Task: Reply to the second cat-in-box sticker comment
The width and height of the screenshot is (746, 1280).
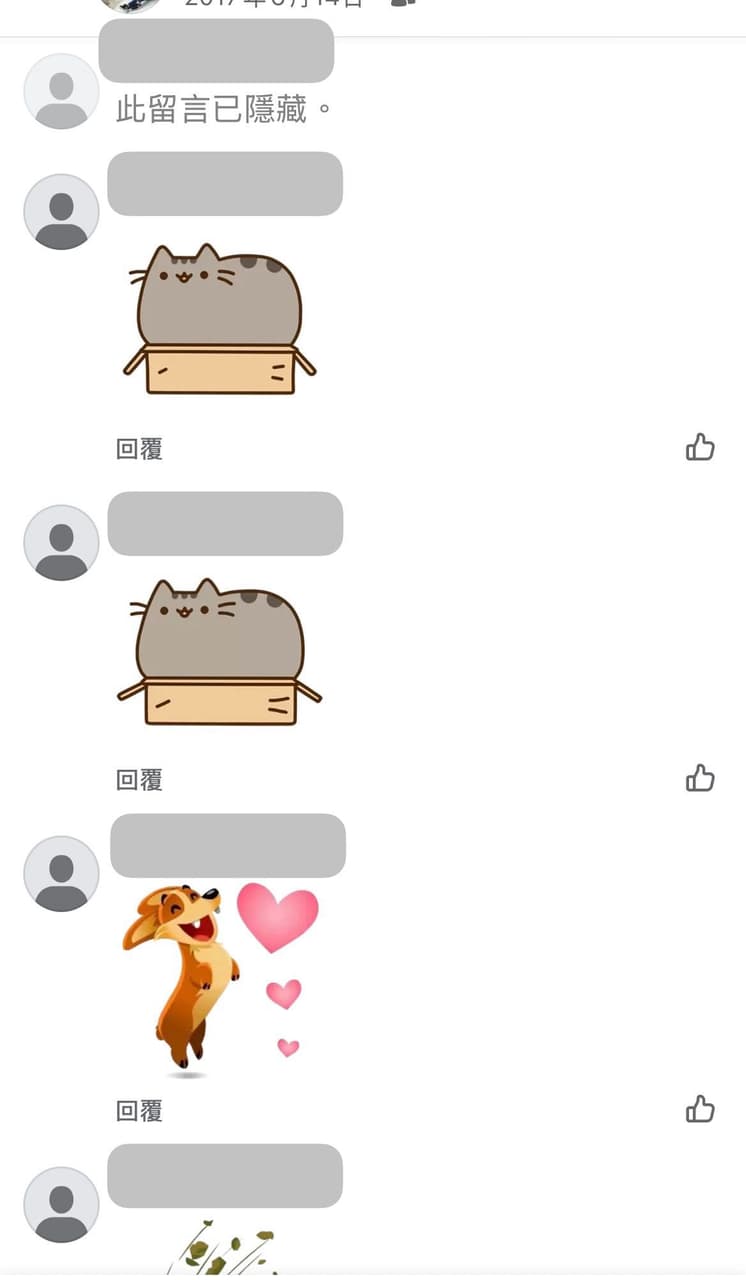Action: point(139,780)
